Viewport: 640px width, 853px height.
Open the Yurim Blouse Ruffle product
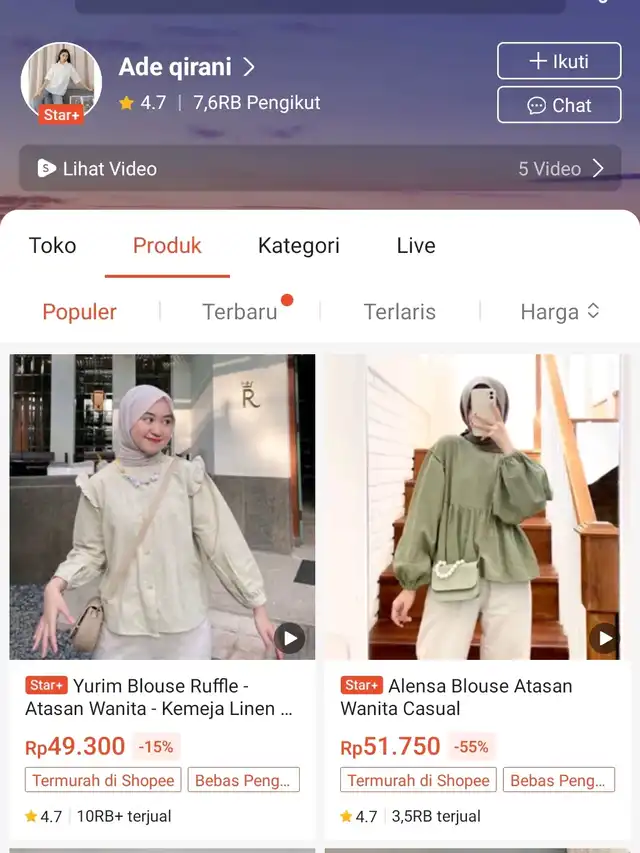point(160,697)
